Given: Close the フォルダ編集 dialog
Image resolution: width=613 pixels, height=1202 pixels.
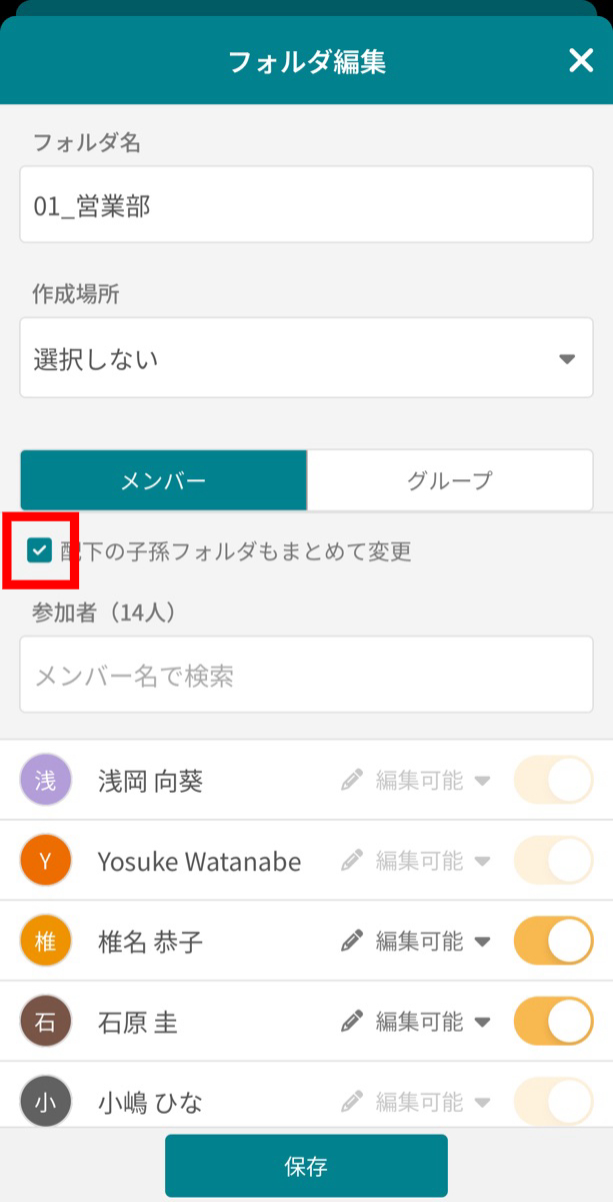Looking at the screenshot, I should click(581, 61).
